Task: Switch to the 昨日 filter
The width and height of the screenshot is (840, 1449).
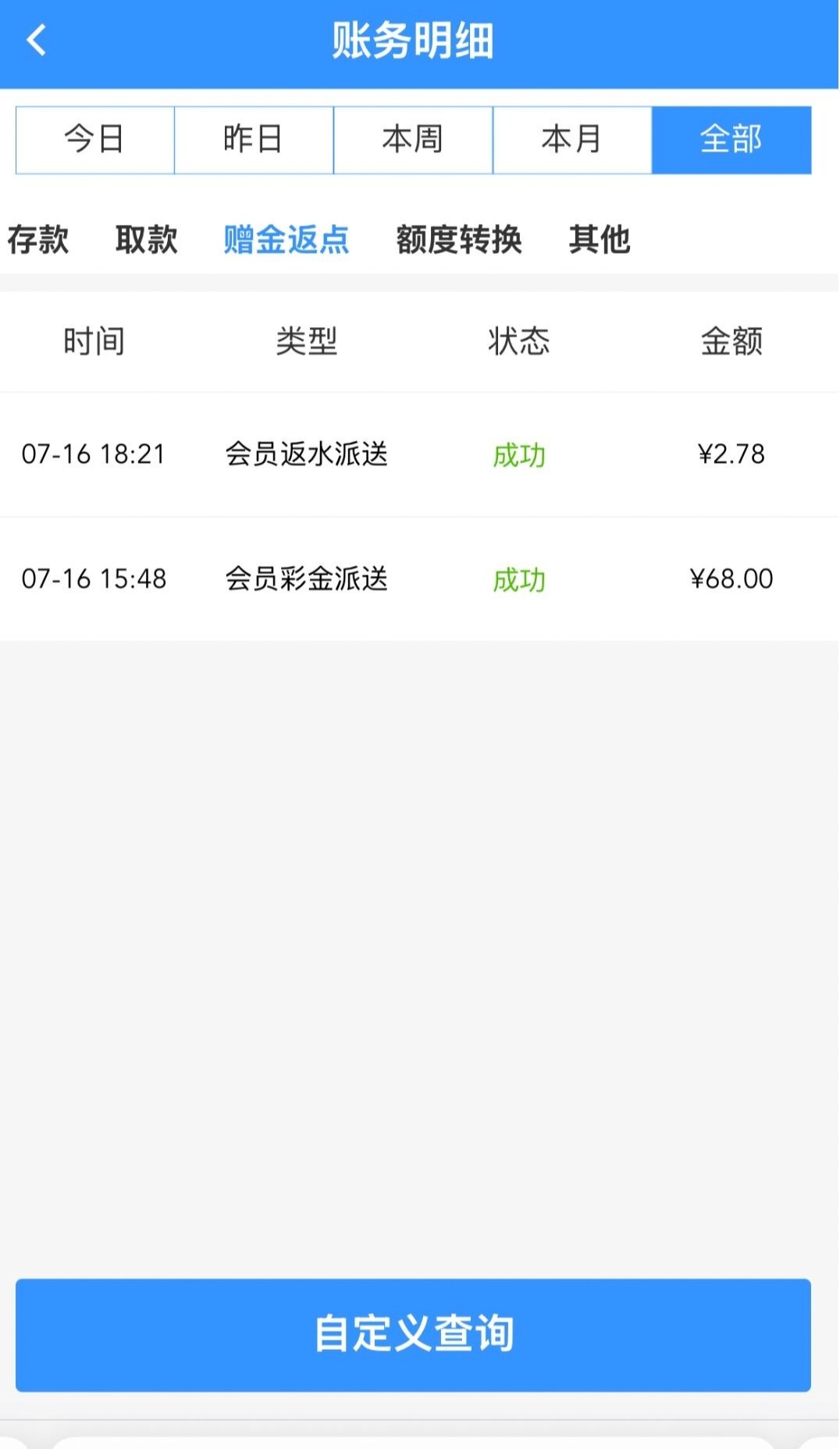Action: pos(254,140)
